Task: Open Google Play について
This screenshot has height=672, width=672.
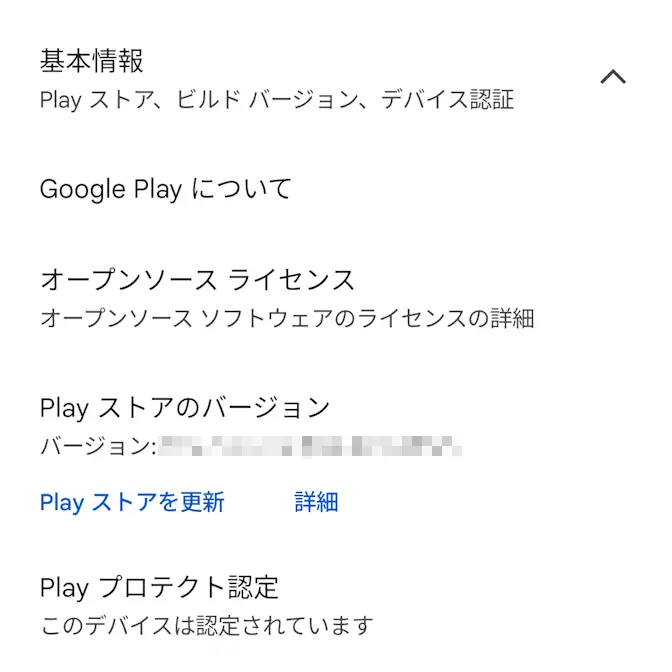Action: coord(166,189)
